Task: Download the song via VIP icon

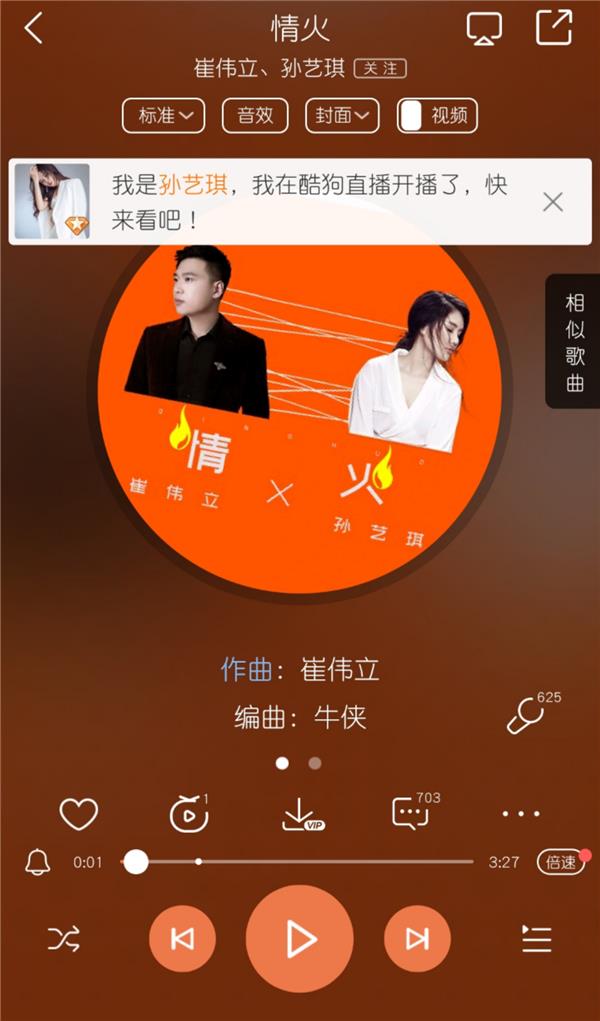Action: pyautogui.click(x=300, y=815)
